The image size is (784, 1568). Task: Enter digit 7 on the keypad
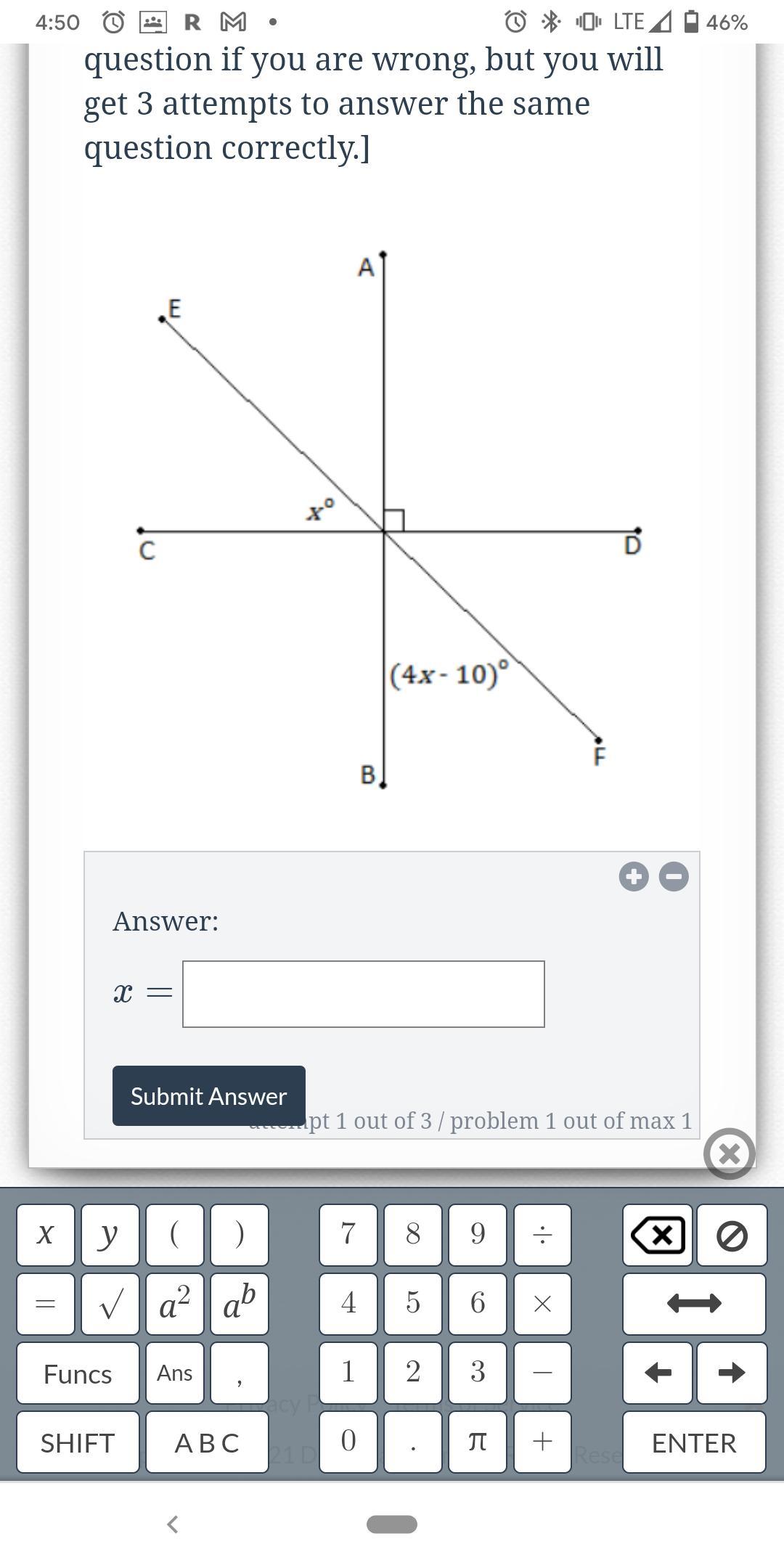click(348, 1234)
